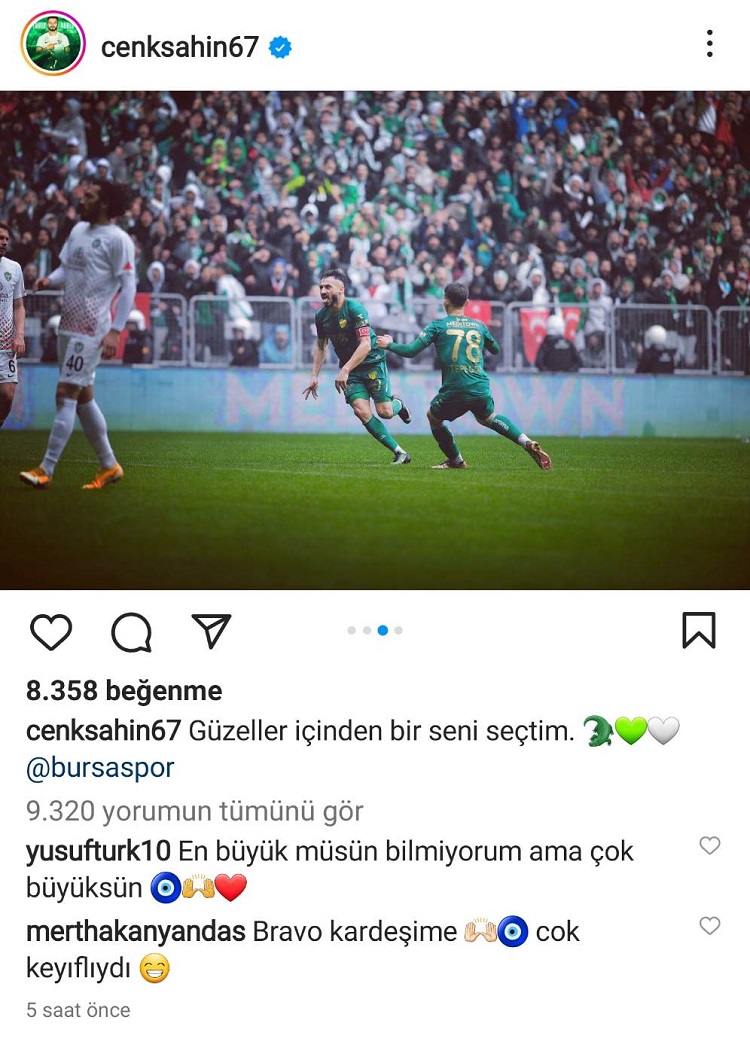Share the post via the paper plane icon
This screenshot has height=1039, width=750.
point(211,632)
